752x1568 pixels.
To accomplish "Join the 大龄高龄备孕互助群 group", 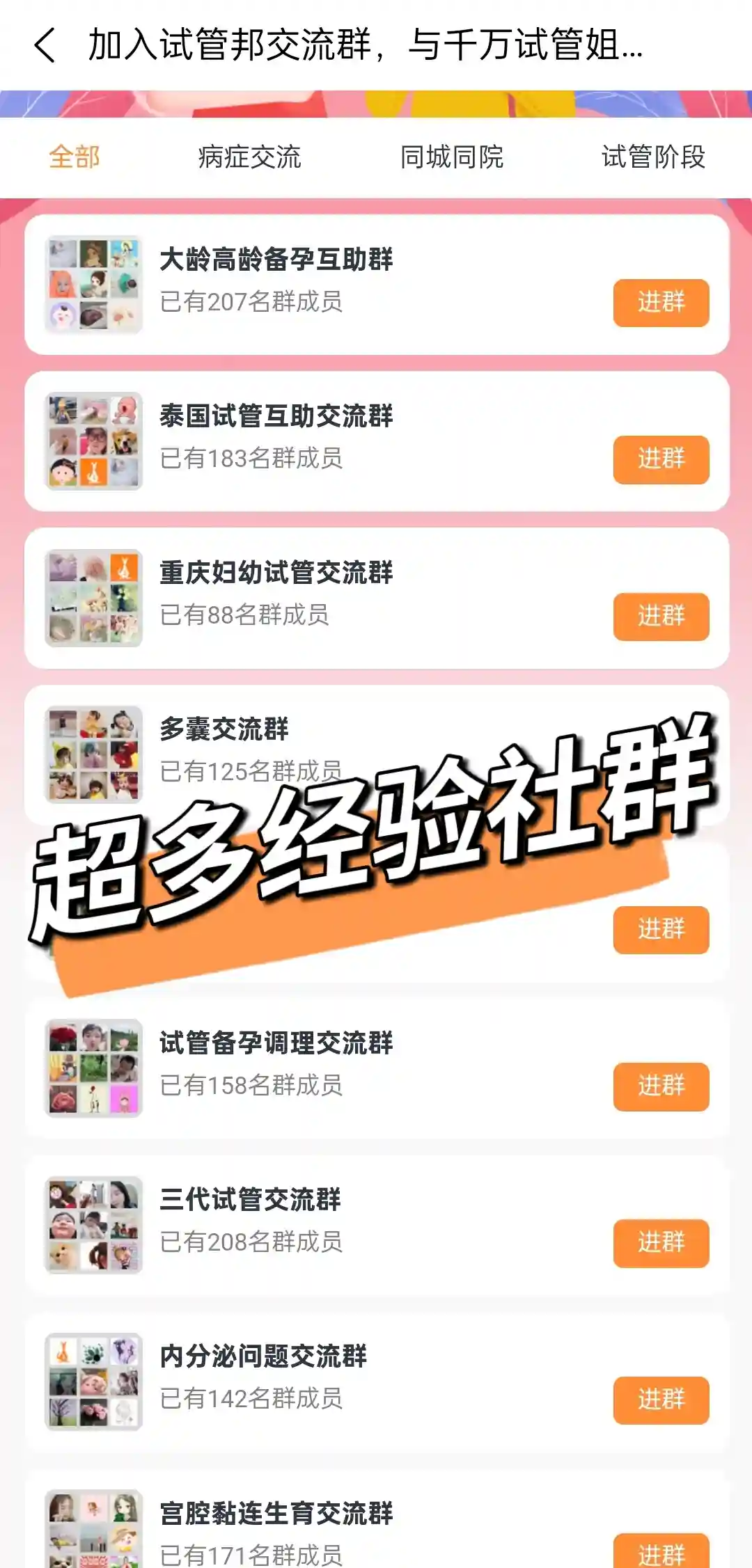I will tap(660, 303).
